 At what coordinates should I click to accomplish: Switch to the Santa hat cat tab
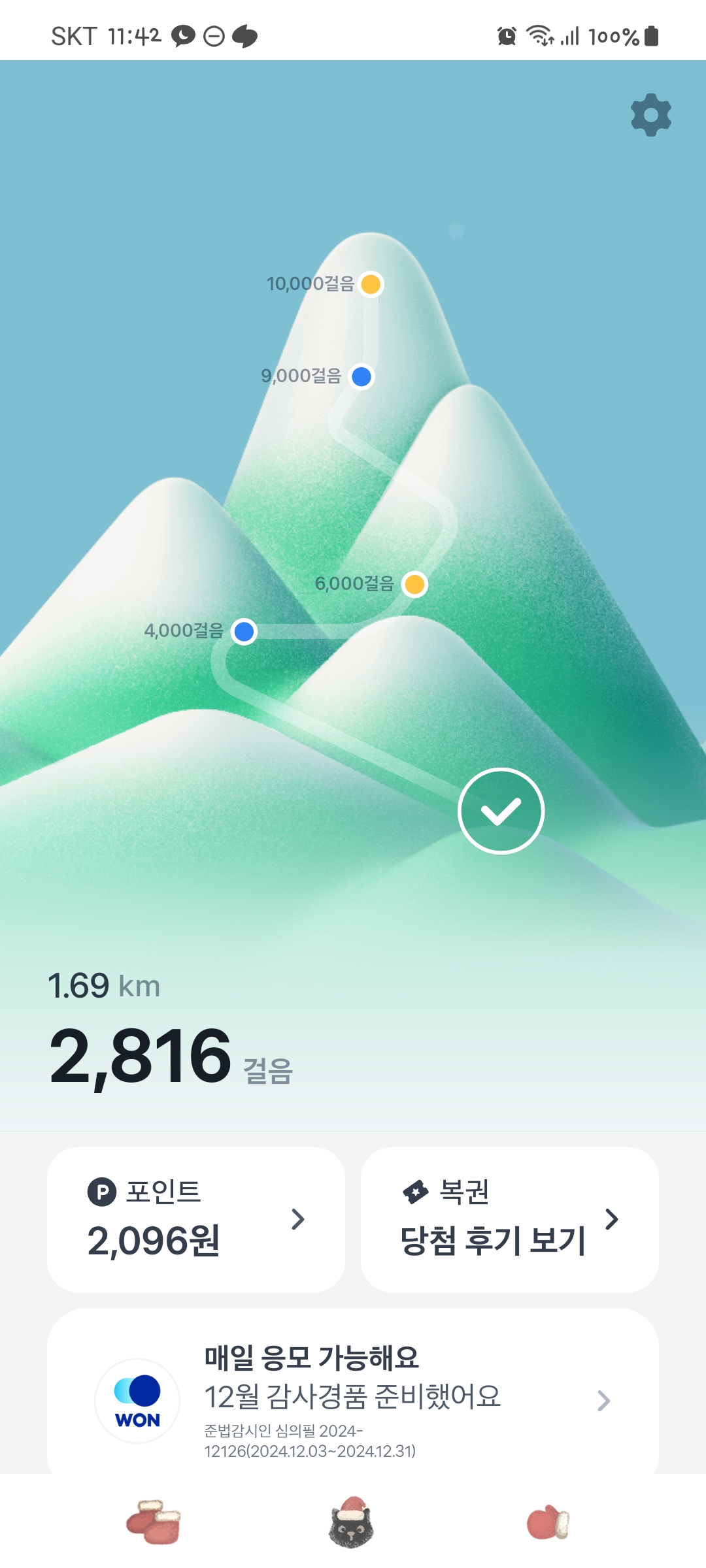point(352,1522)
